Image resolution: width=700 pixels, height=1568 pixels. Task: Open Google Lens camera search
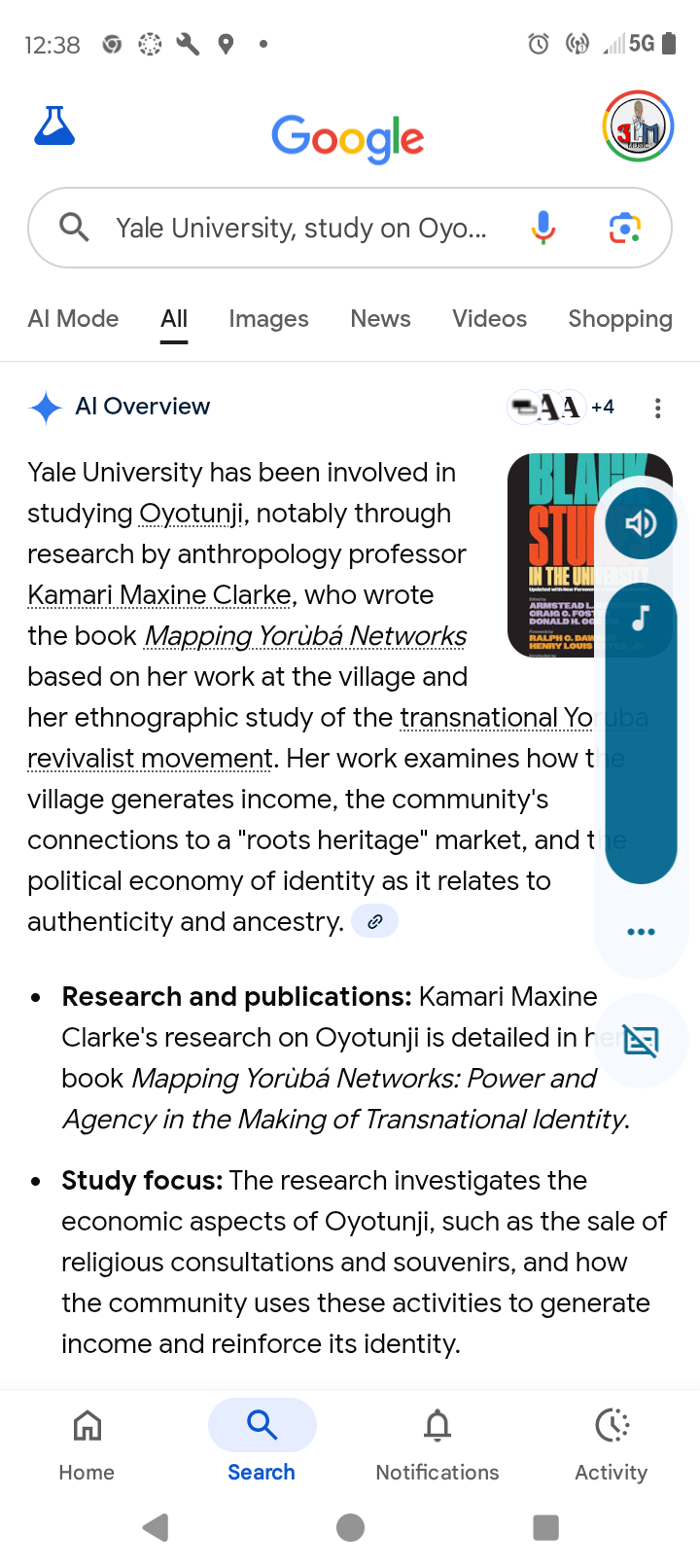[x=624, y=228]
